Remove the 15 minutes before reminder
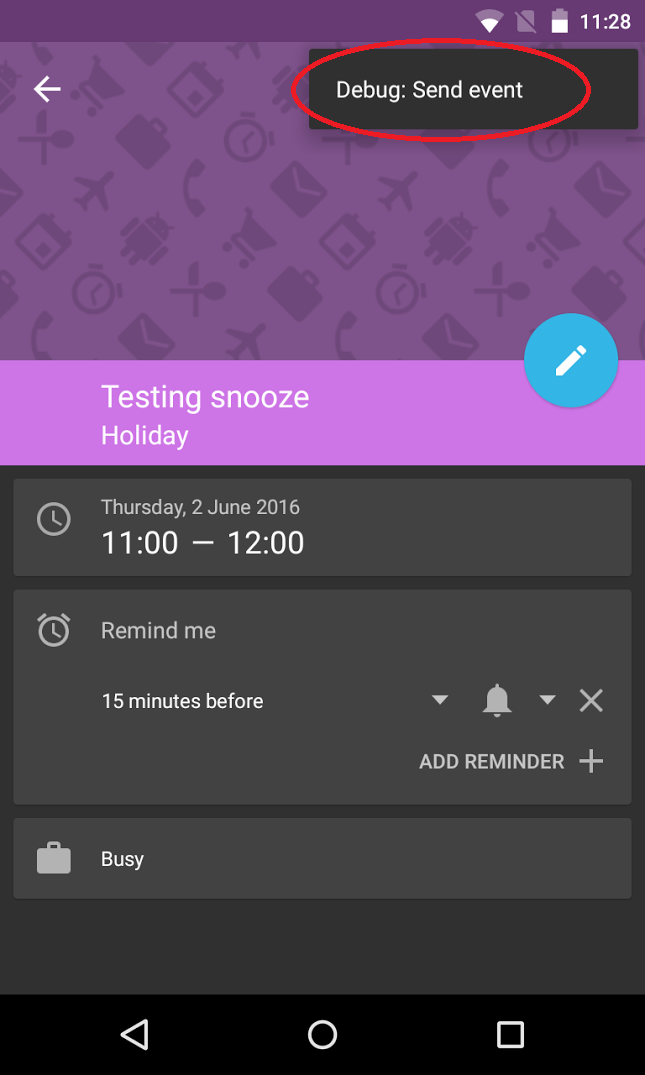This screenshot has height=1075, width=645. click(591, 700)
